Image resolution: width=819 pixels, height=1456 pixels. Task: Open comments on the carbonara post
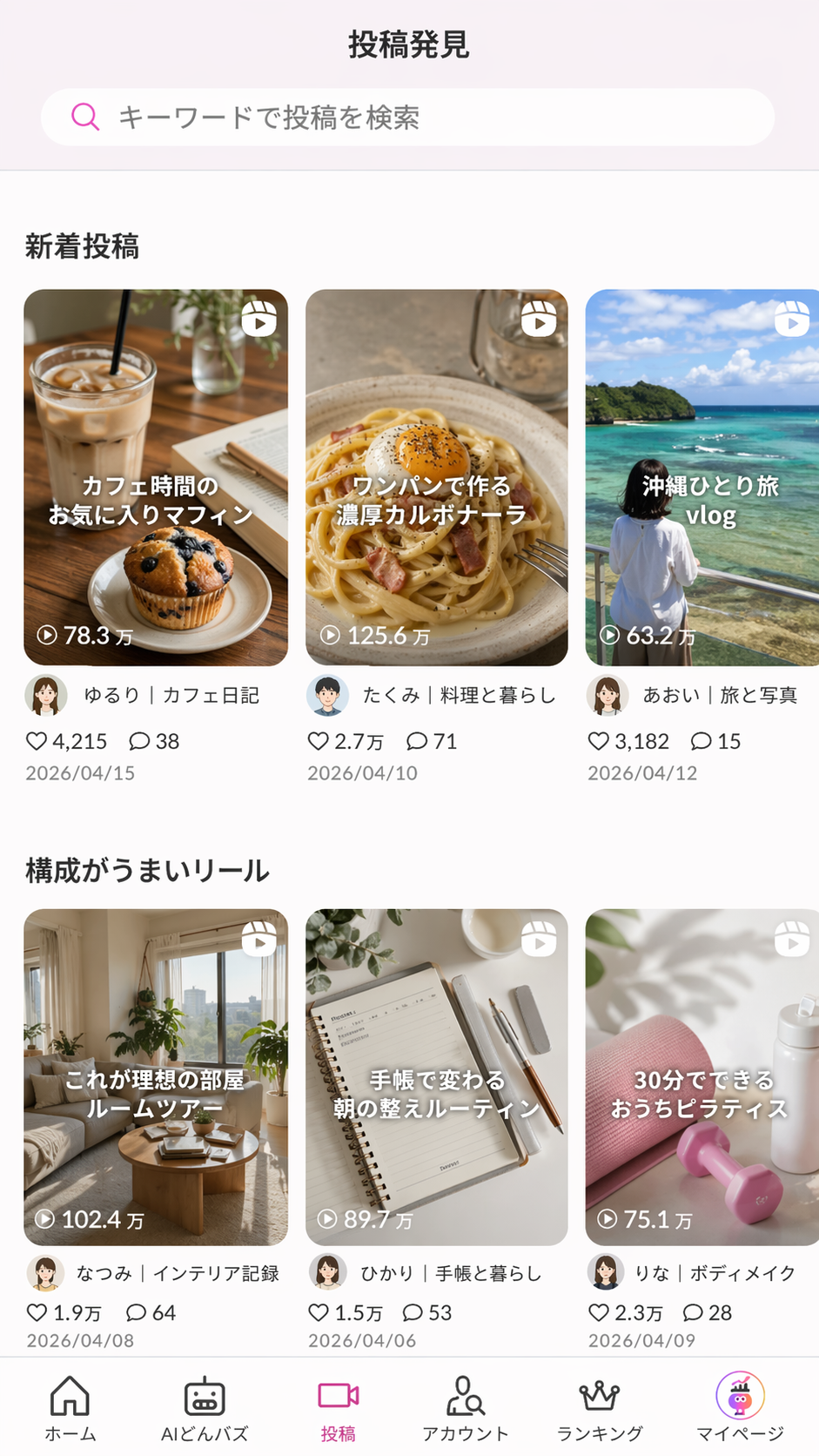418,740
